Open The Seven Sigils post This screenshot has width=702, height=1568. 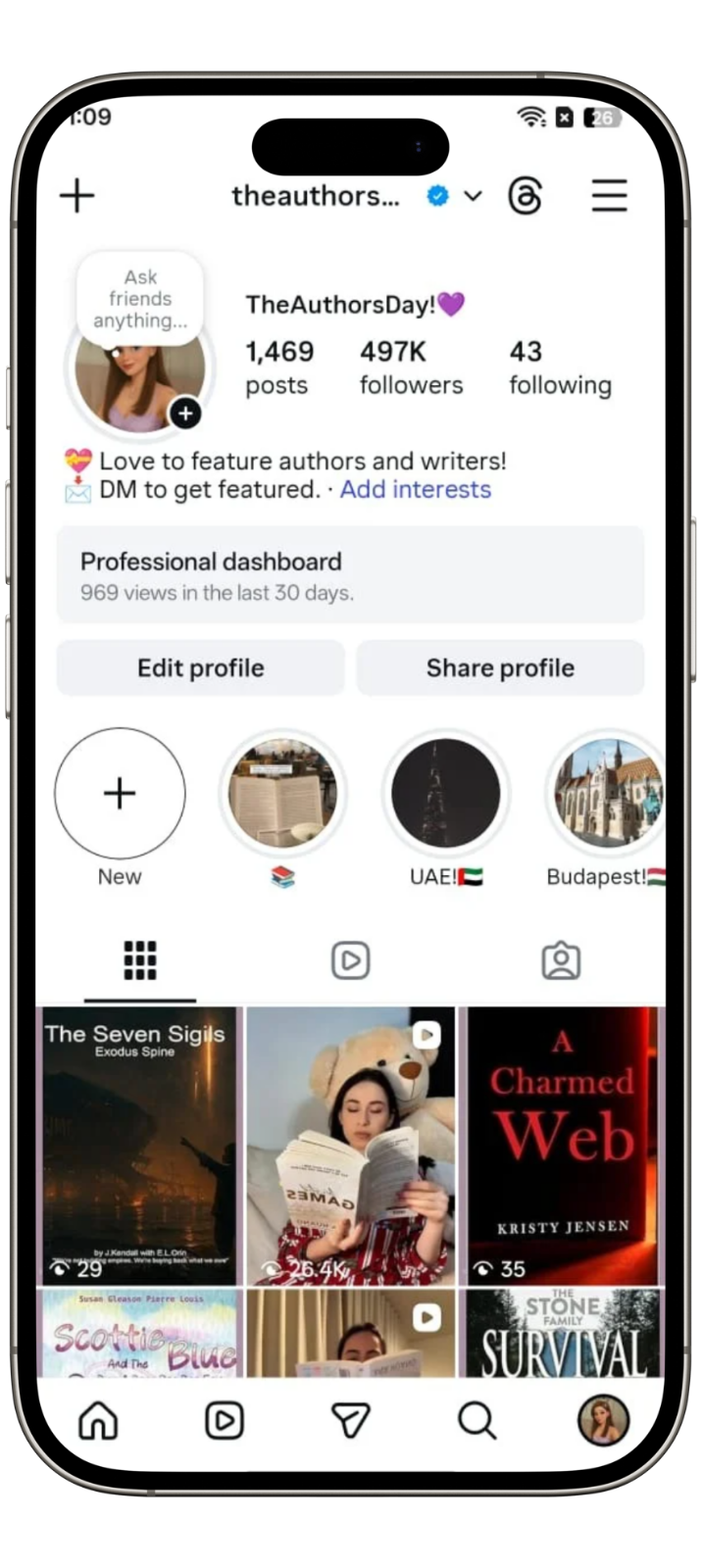coord(139,1146)
